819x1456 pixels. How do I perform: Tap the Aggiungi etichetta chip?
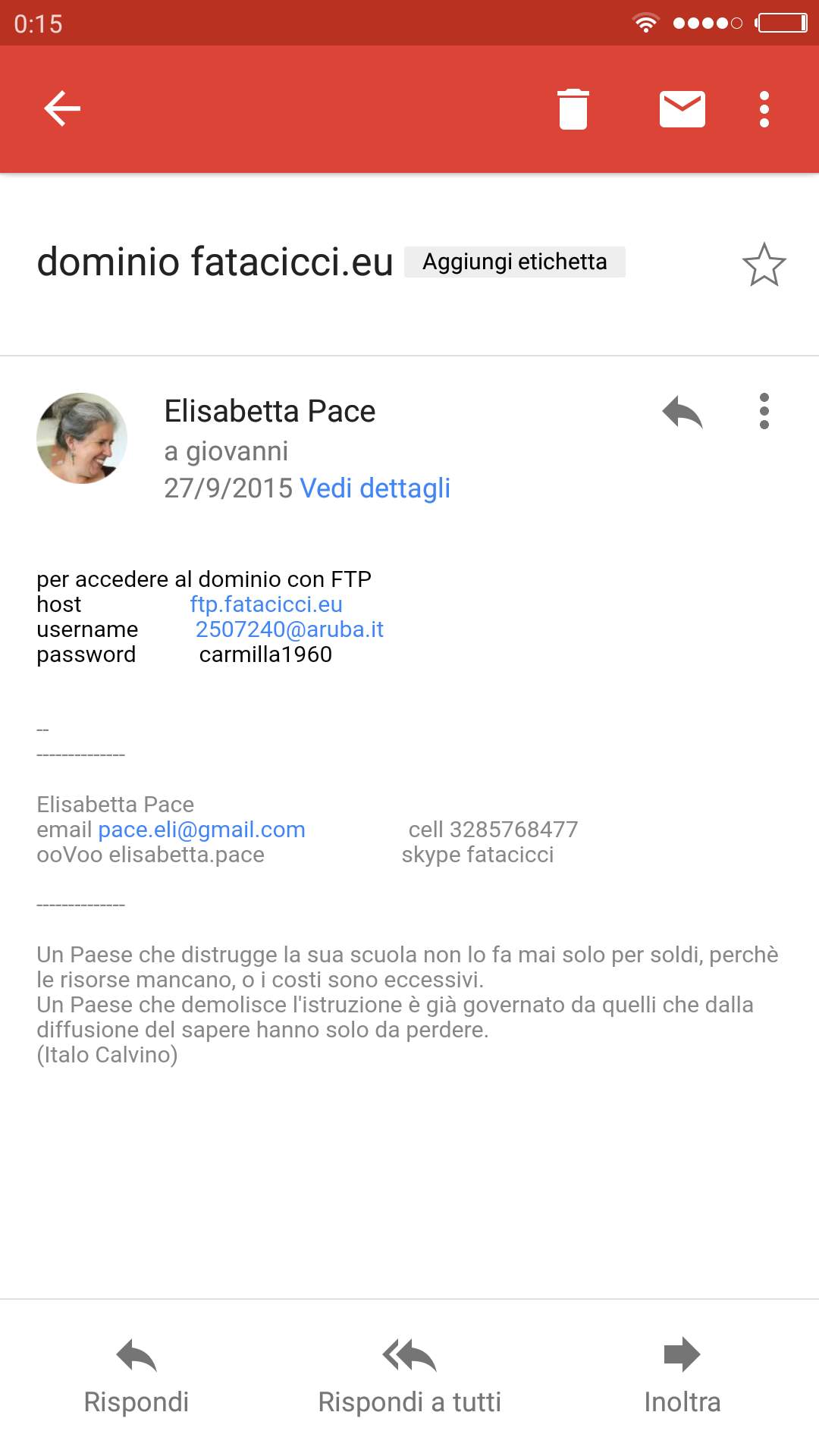tap(514, 262)
